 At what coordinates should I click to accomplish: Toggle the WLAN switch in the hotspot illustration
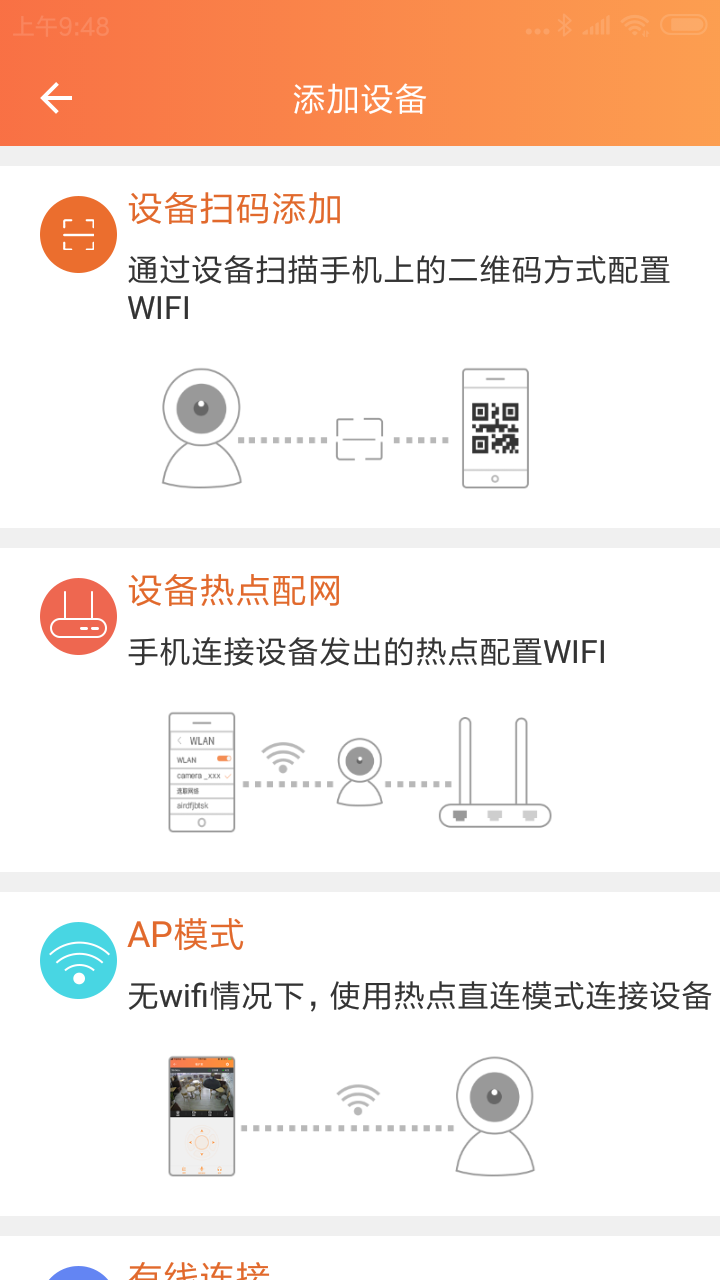coord(224,758)
